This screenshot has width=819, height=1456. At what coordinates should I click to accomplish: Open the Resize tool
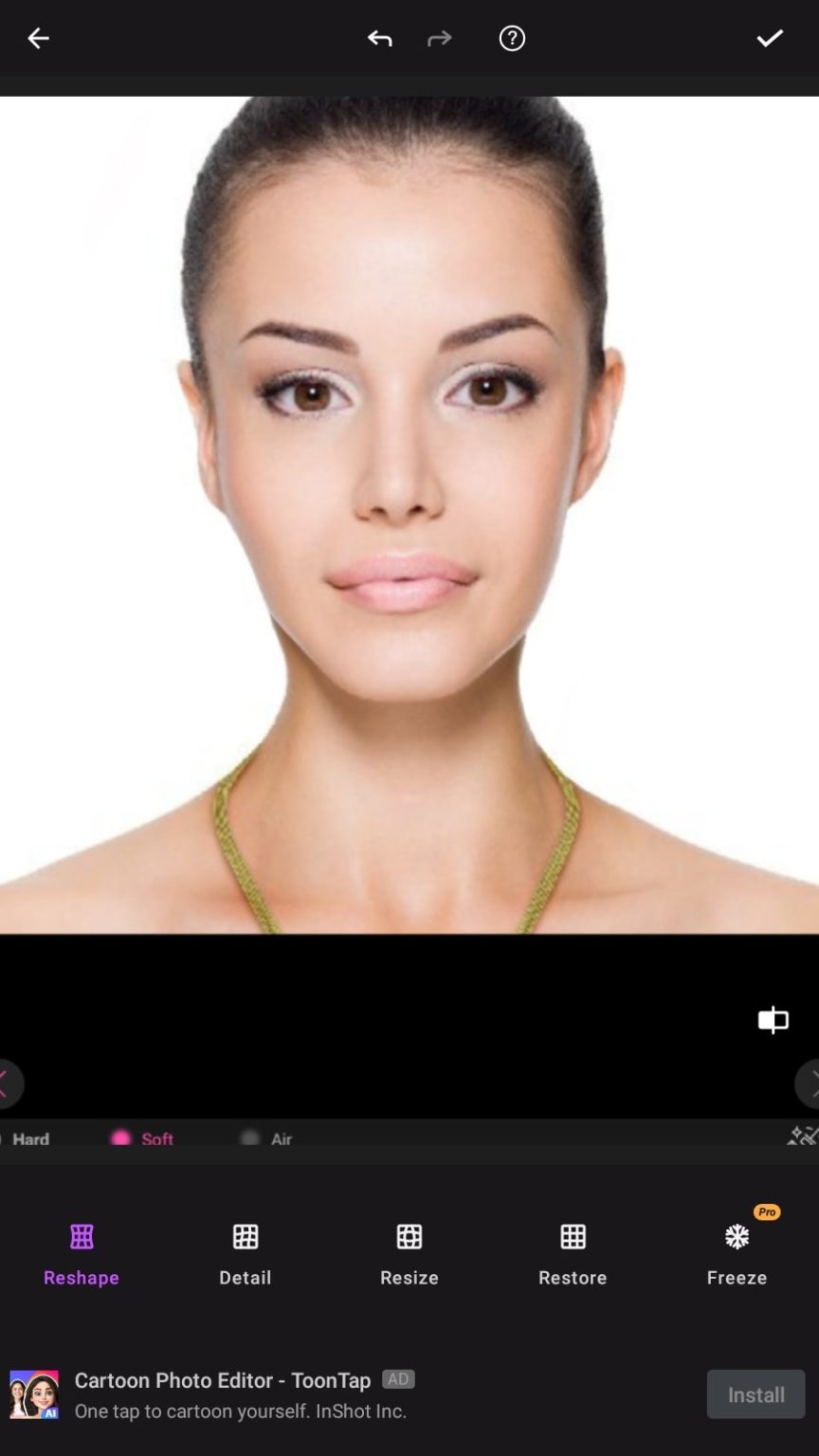409,1251
